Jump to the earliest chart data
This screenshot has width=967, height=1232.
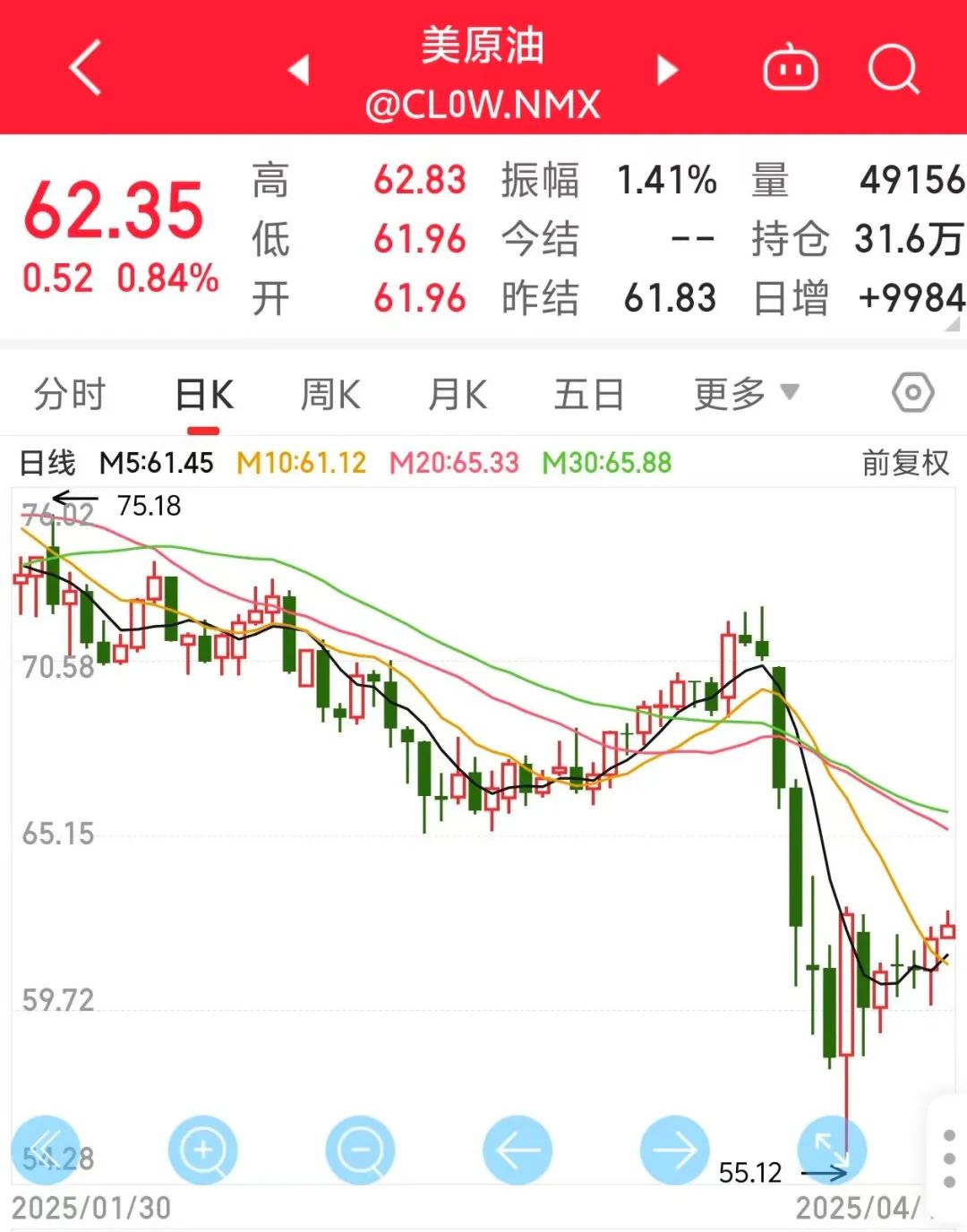[x=45, y=1150]
